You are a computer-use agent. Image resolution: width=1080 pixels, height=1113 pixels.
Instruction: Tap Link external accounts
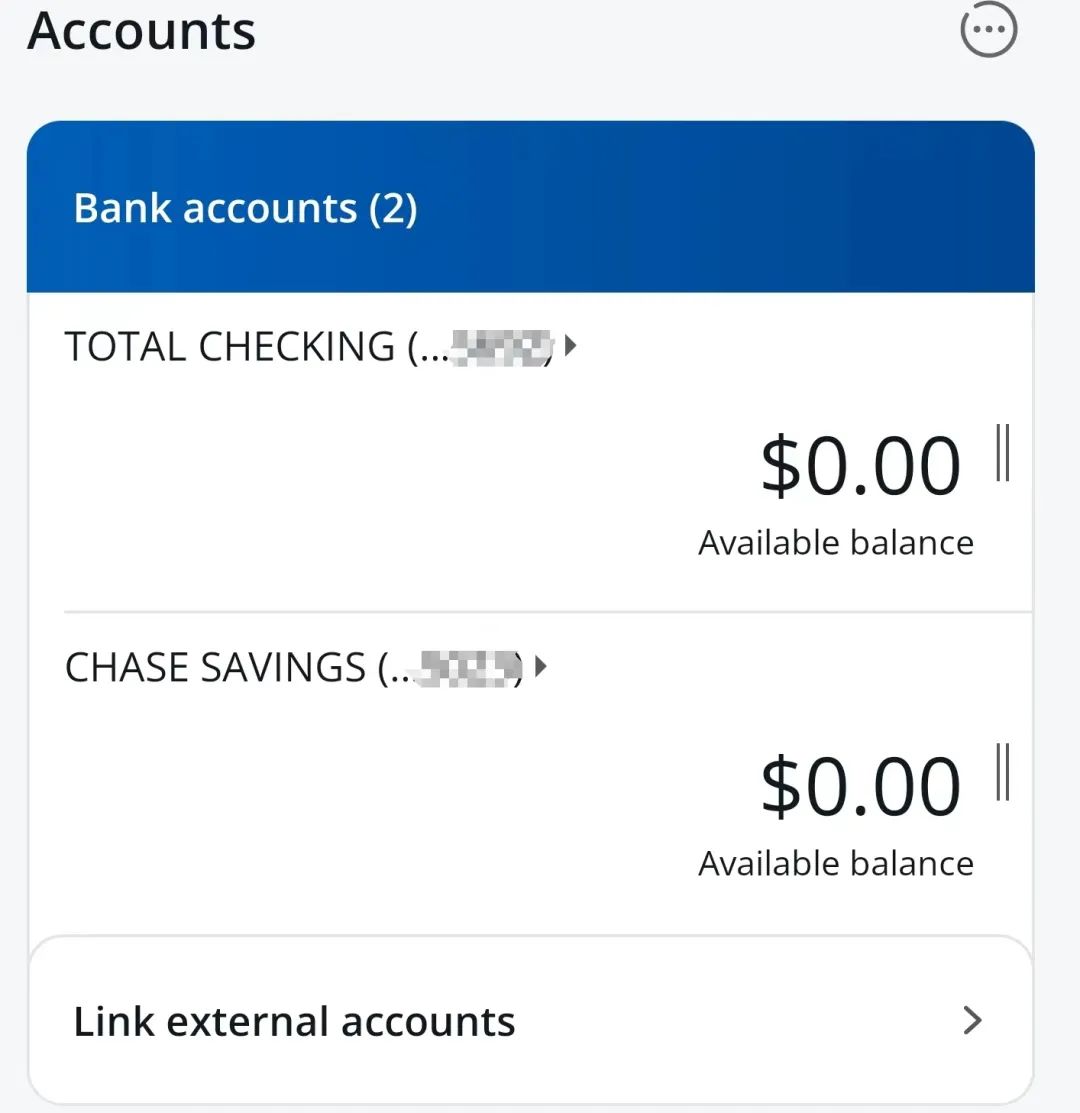(x=530, y=1021)
